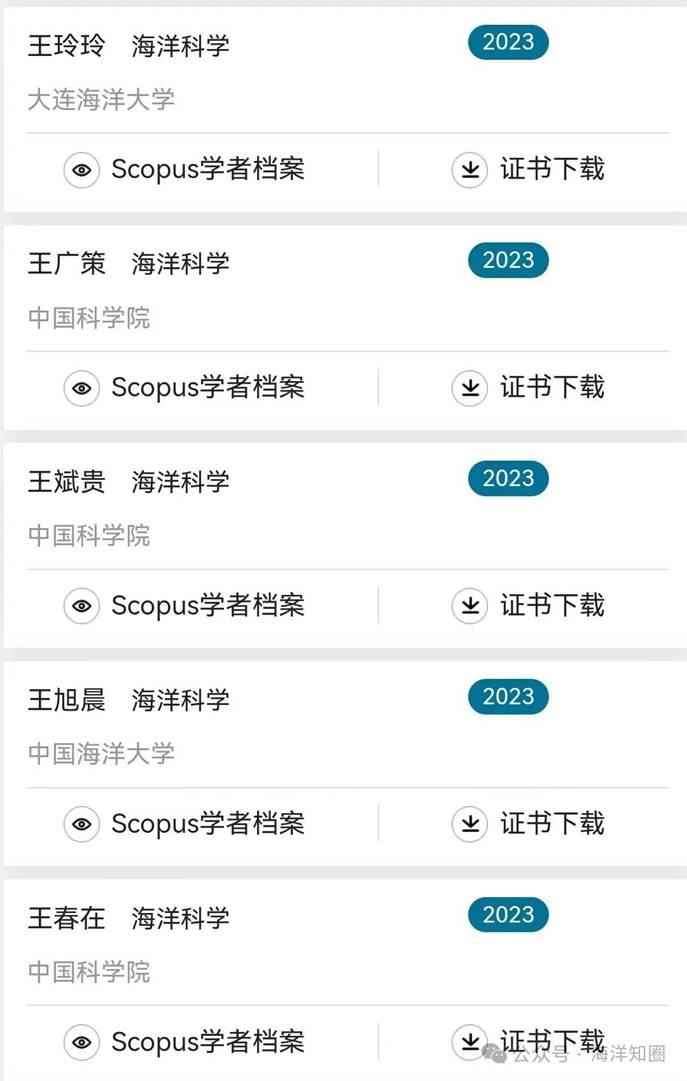The image size is (687, 1081).
Task: Download 王玲玲's certificate via 证书下载
Action: tap(528, 169)
